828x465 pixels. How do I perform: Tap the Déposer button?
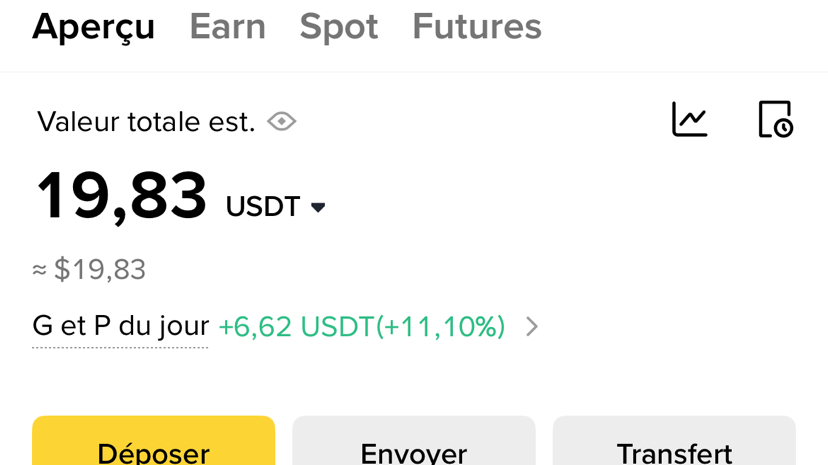tap(153, 445)
